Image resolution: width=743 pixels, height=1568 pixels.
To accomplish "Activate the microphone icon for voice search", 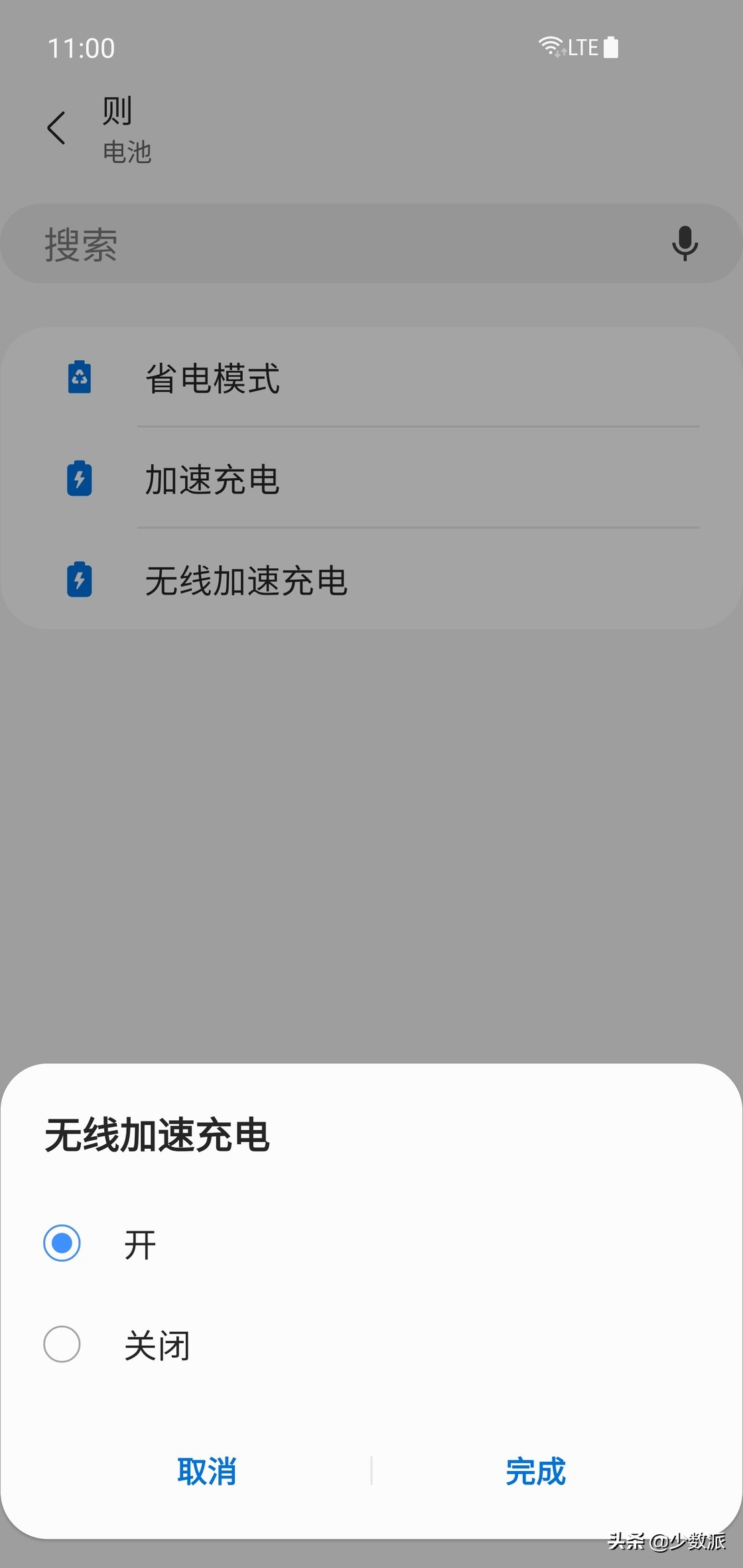I will click(685, 244).
